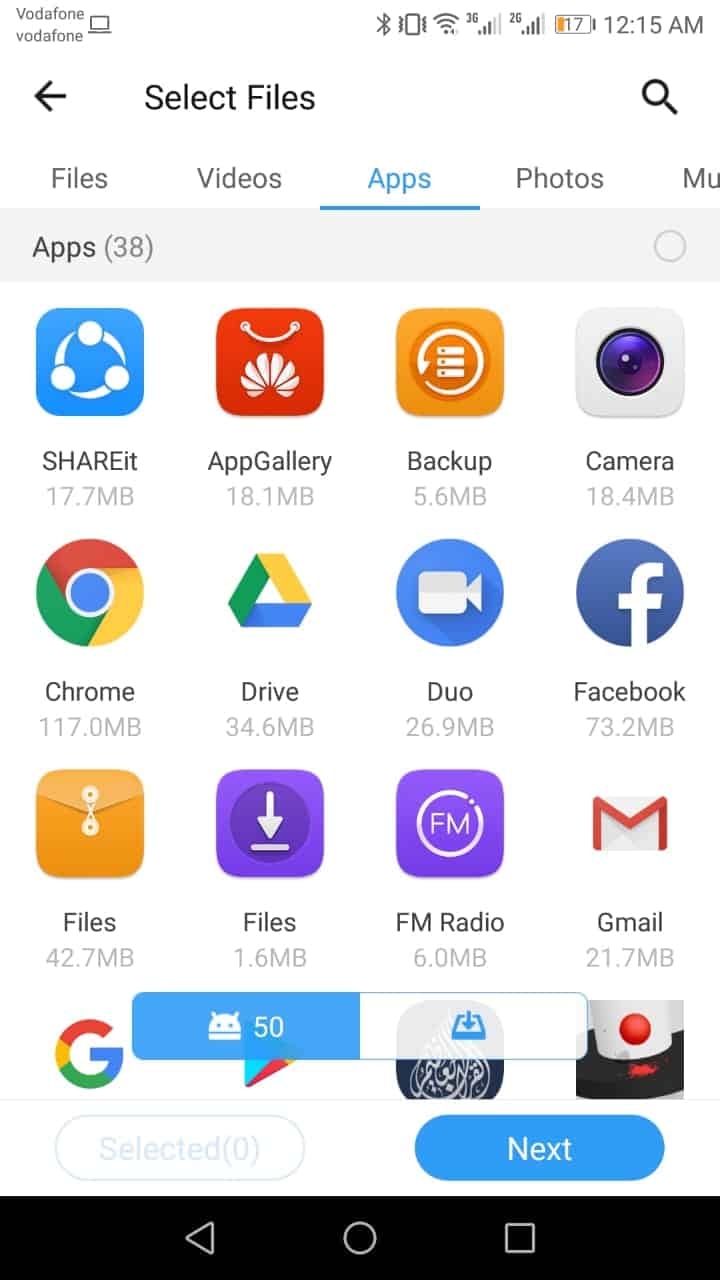The height and width of the screenshot is (1280, 720).
Task: Go back using the arrow icon
Action: click(x=50, y=97)
